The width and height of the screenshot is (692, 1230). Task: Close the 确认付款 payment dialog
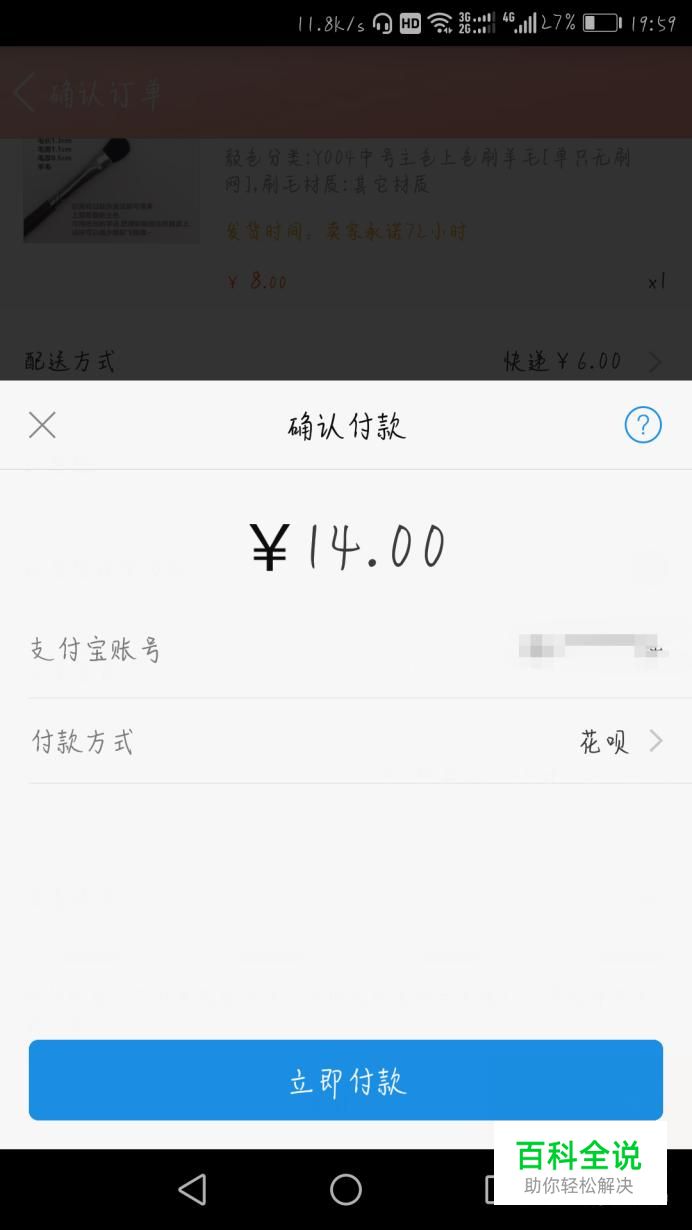pyautogui.click(x=42, y=426)
